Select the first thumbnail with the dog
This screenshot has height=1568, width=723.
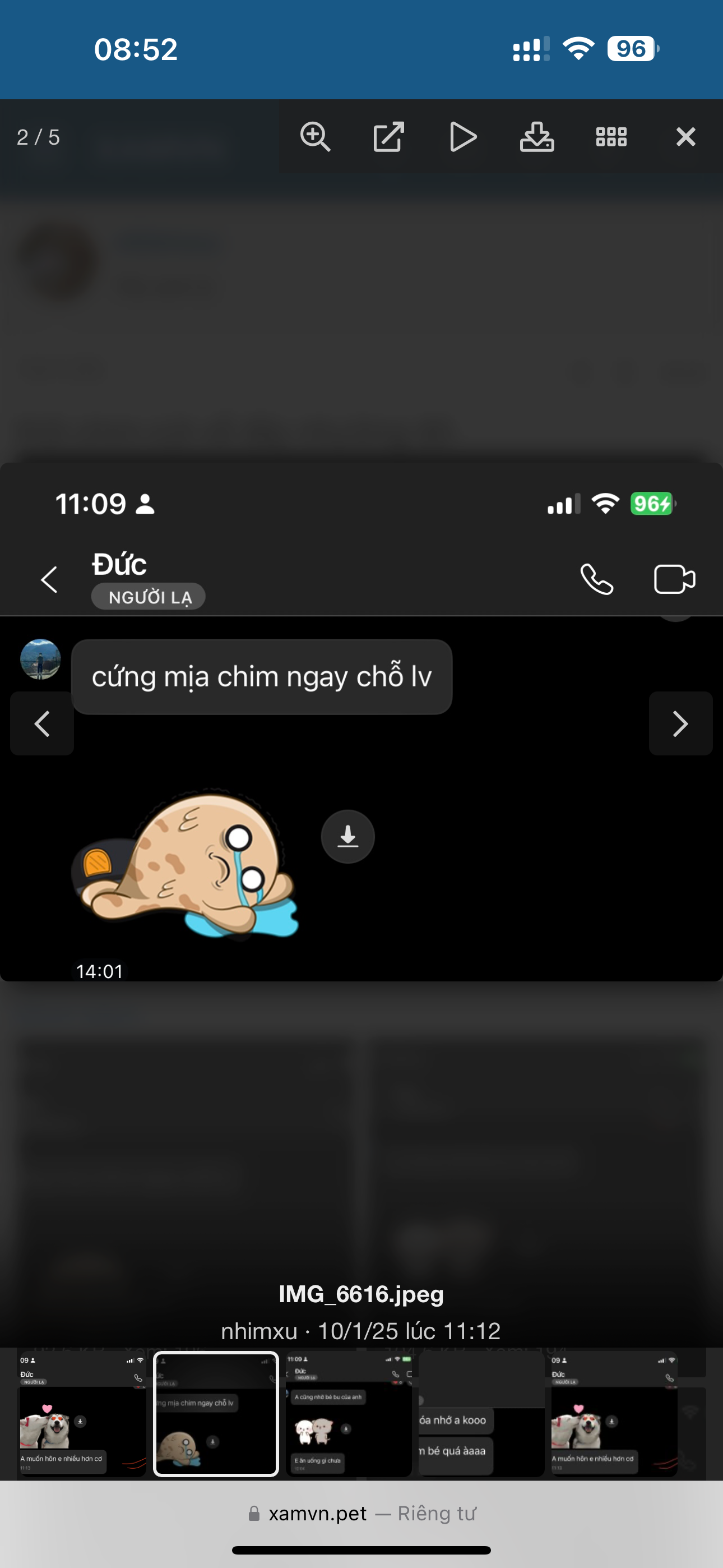pyautogui.click(x=82, y=1414)
